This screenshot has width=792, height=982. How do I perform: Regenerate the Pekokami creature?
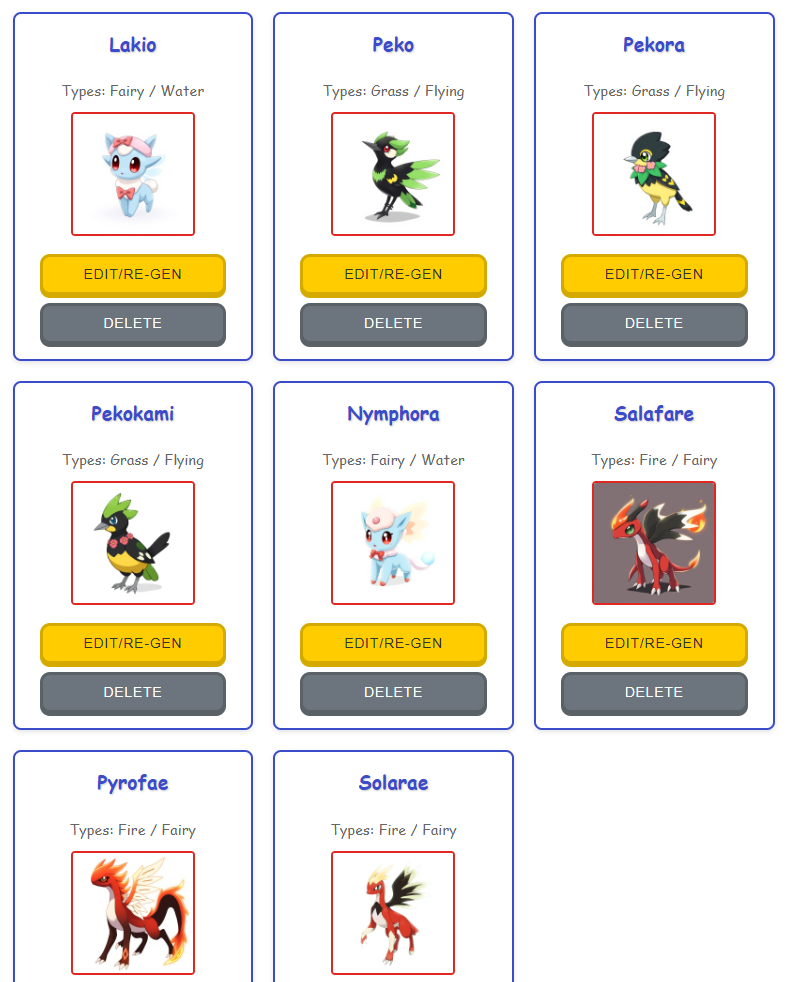coord(133,643)
